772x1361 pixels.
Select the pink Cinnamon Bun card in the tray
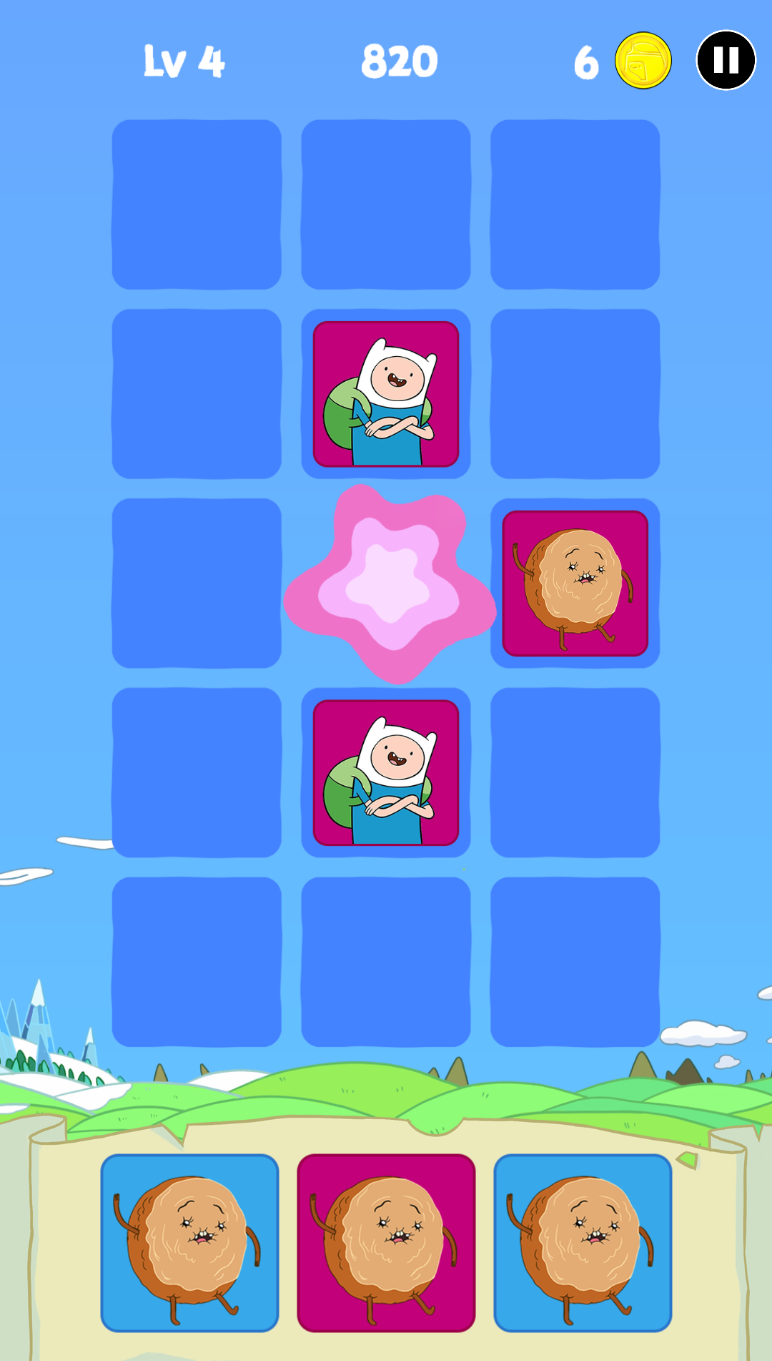click(x=386, y=1243)
